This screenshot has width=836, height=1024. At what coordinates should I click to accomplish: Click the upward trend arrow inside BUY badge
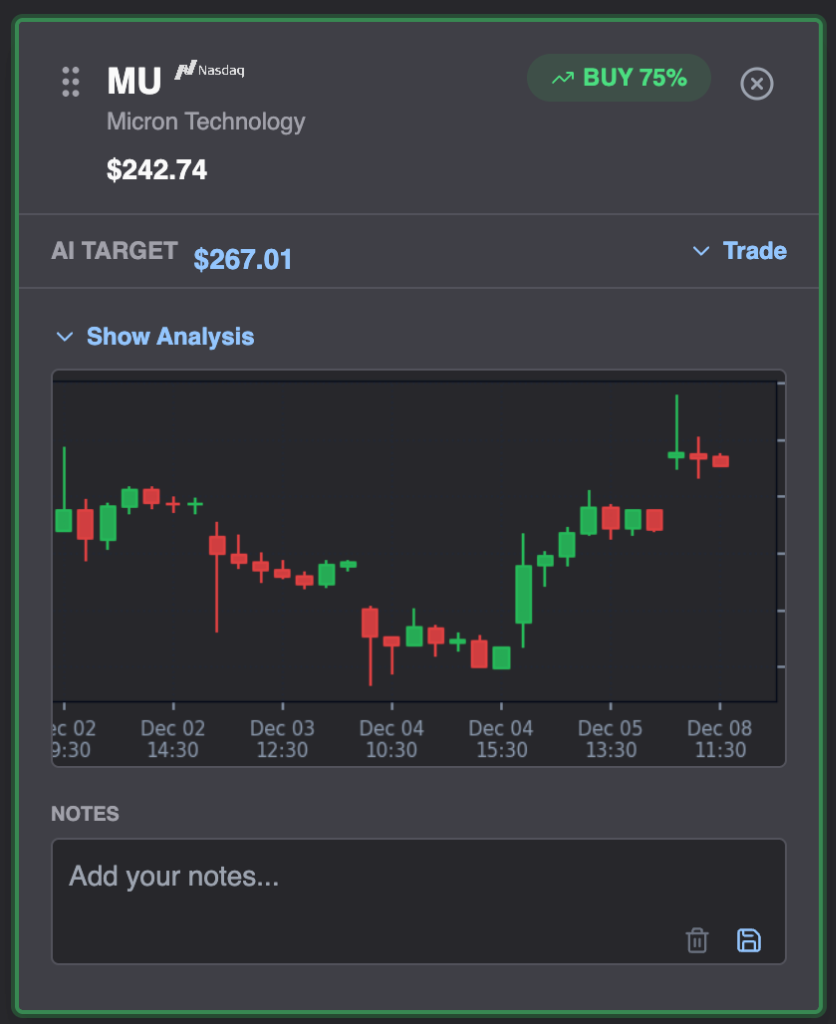tap(562, 77)
